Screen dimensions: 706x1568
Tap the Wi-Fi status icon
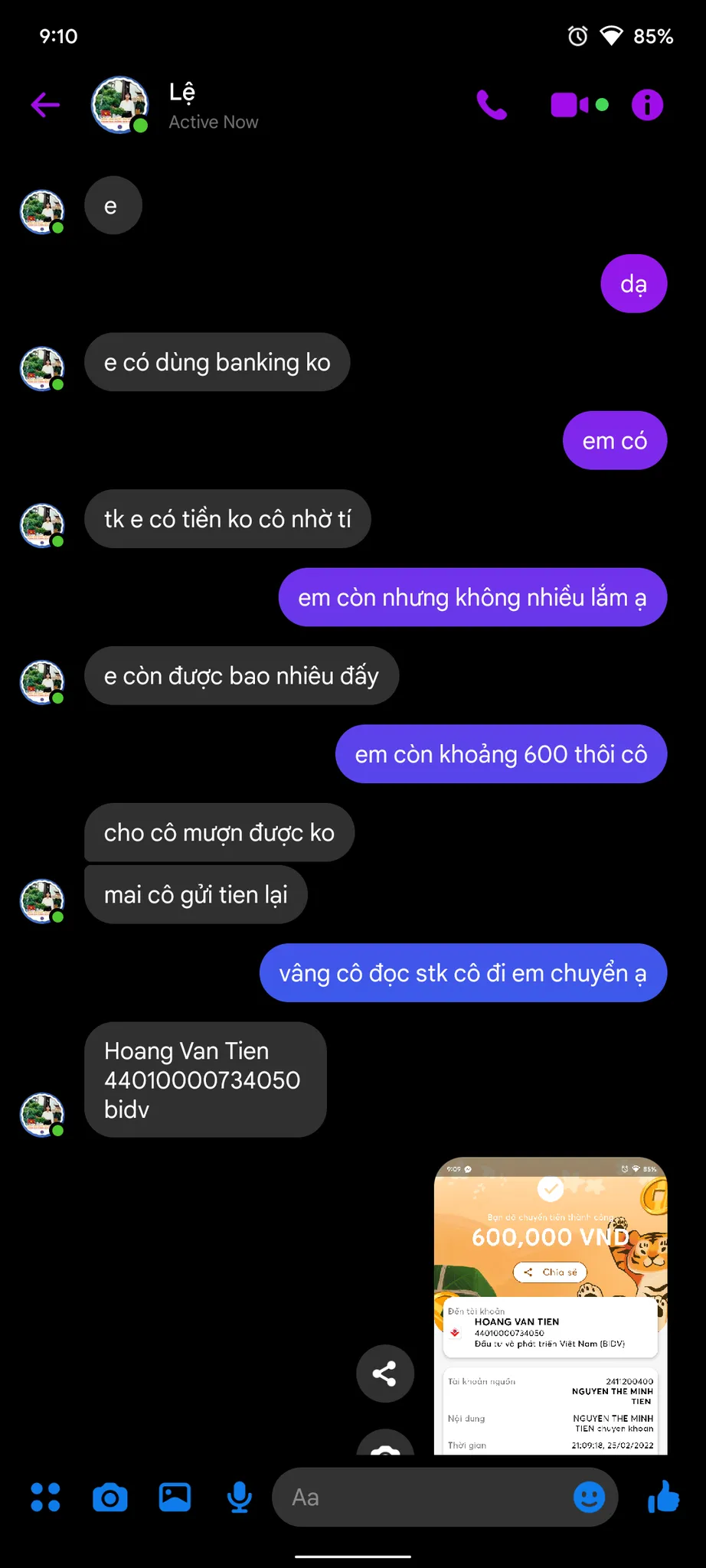coord(610,35)
